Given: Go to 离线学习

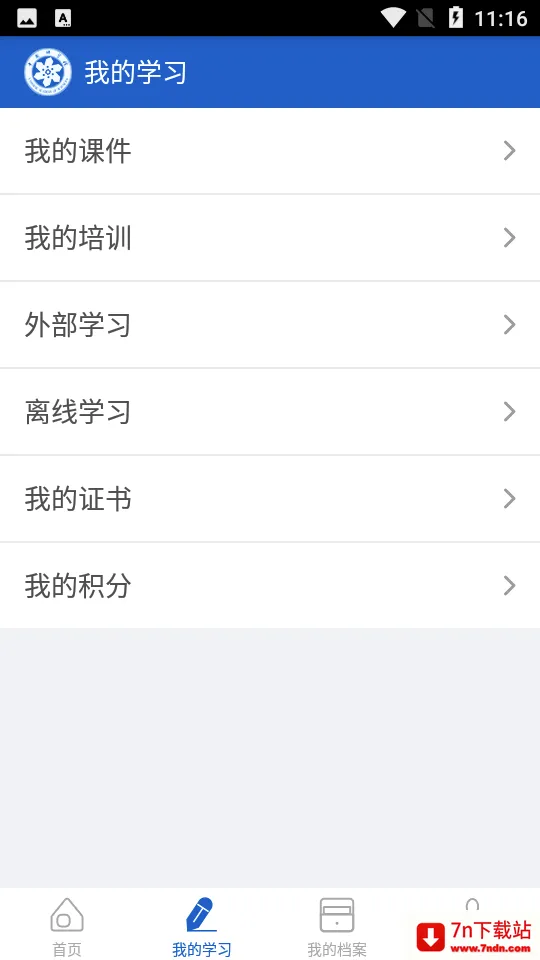Looking at the screenshot, I should tap(270, 411).
